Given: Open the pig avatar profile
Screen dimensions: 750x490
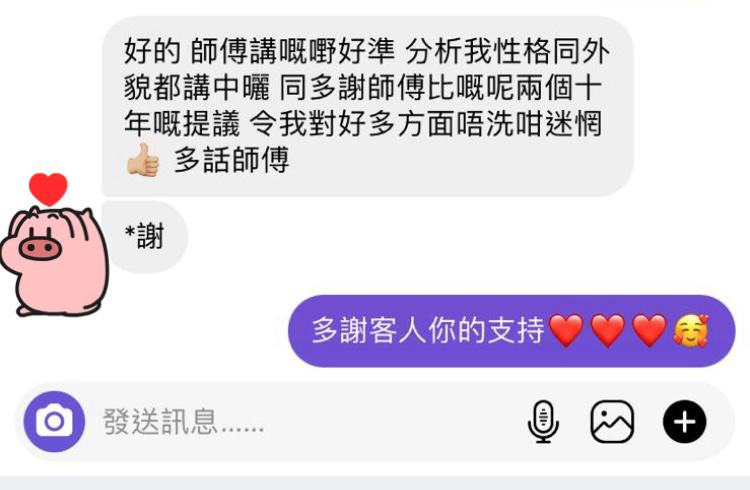Looking at the screenshot, I should (50, 255).
